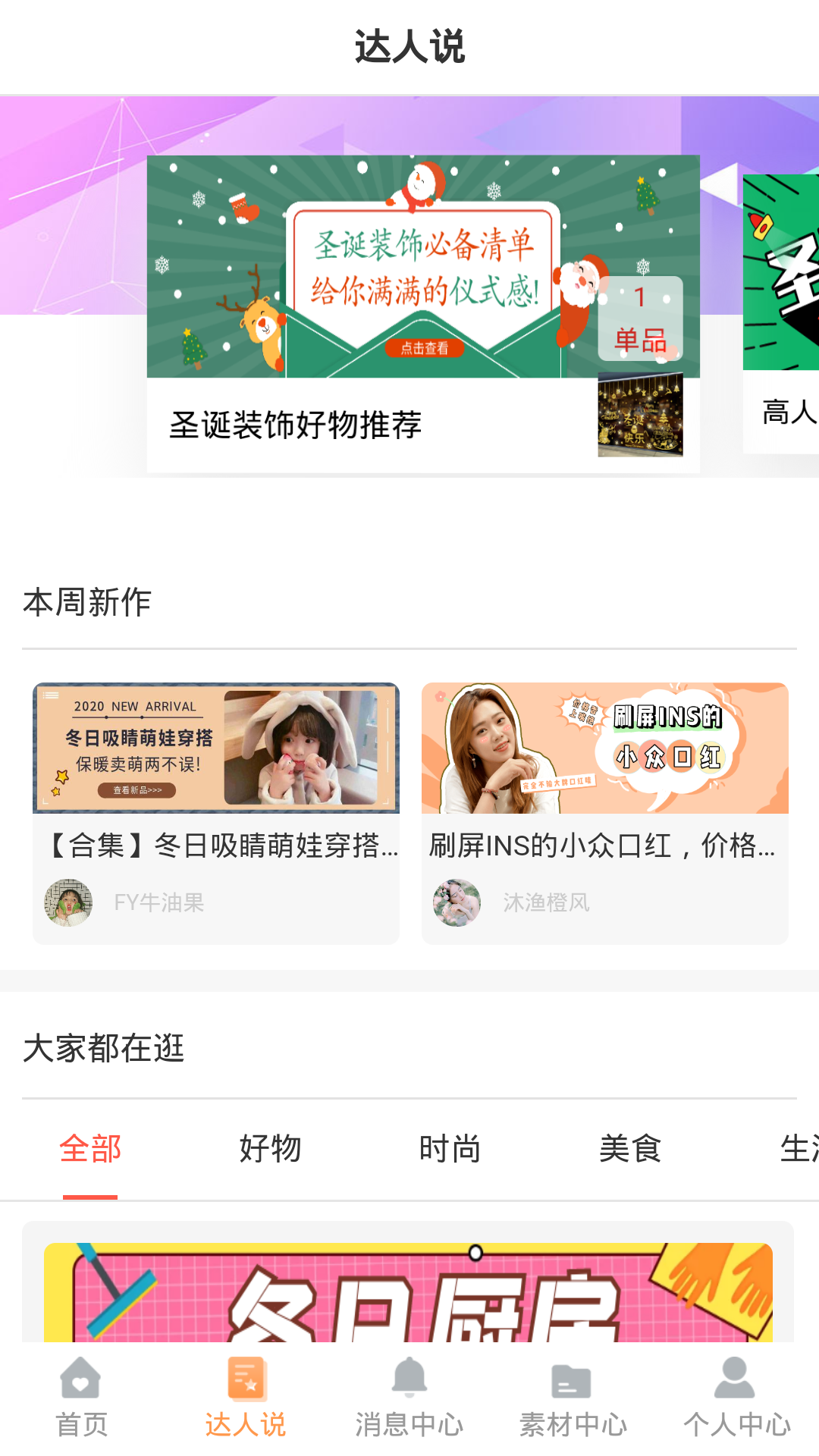Image resolution: width=819 pixels, height=1456 pixels.
Task: Open the 圣诞装饰好物推荐 banner card
Action: pos(422,314)
